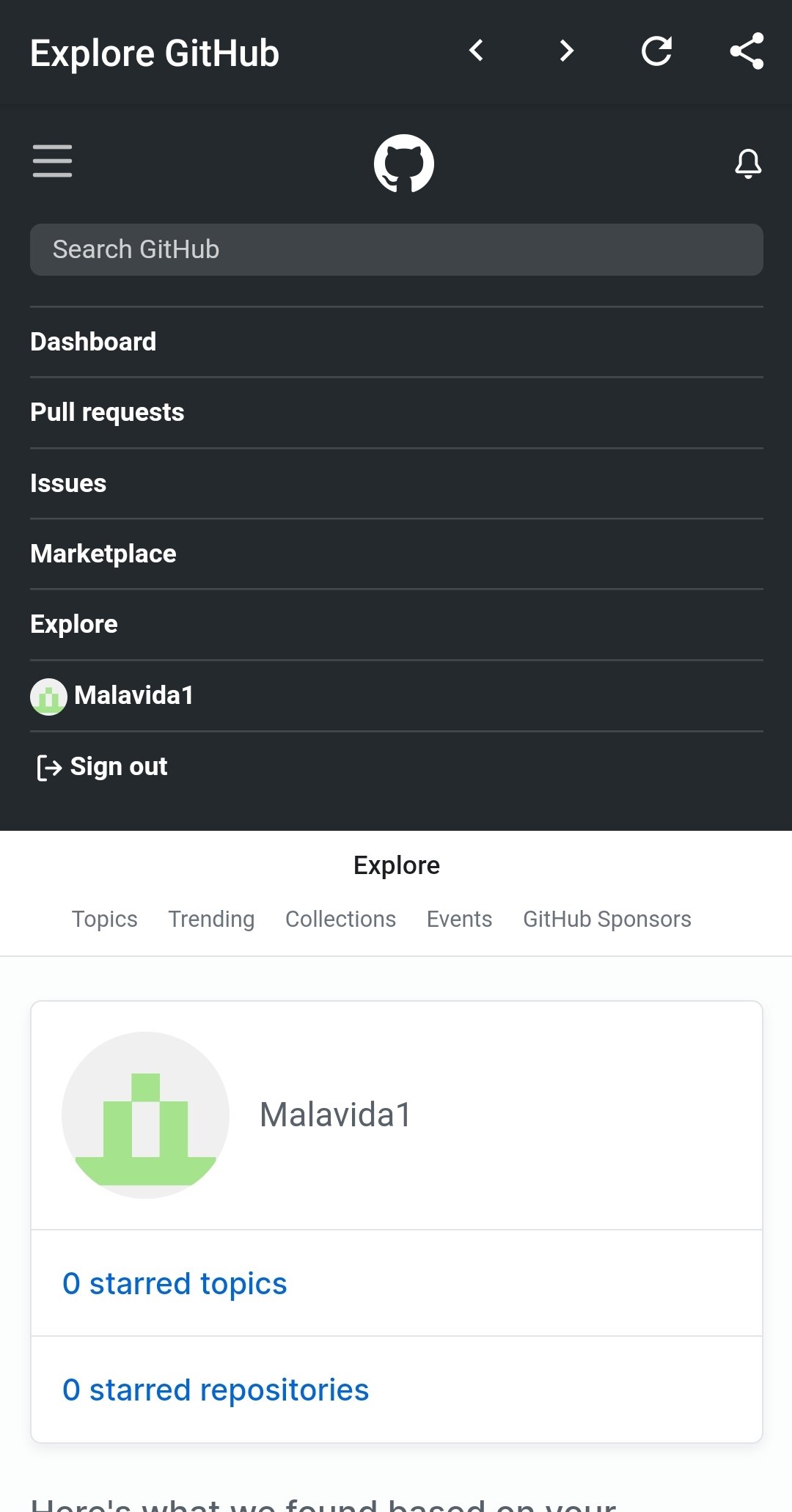Screen dimensions: 792x1512
Task: Sign out of the account
Action: tap(102, 767)
